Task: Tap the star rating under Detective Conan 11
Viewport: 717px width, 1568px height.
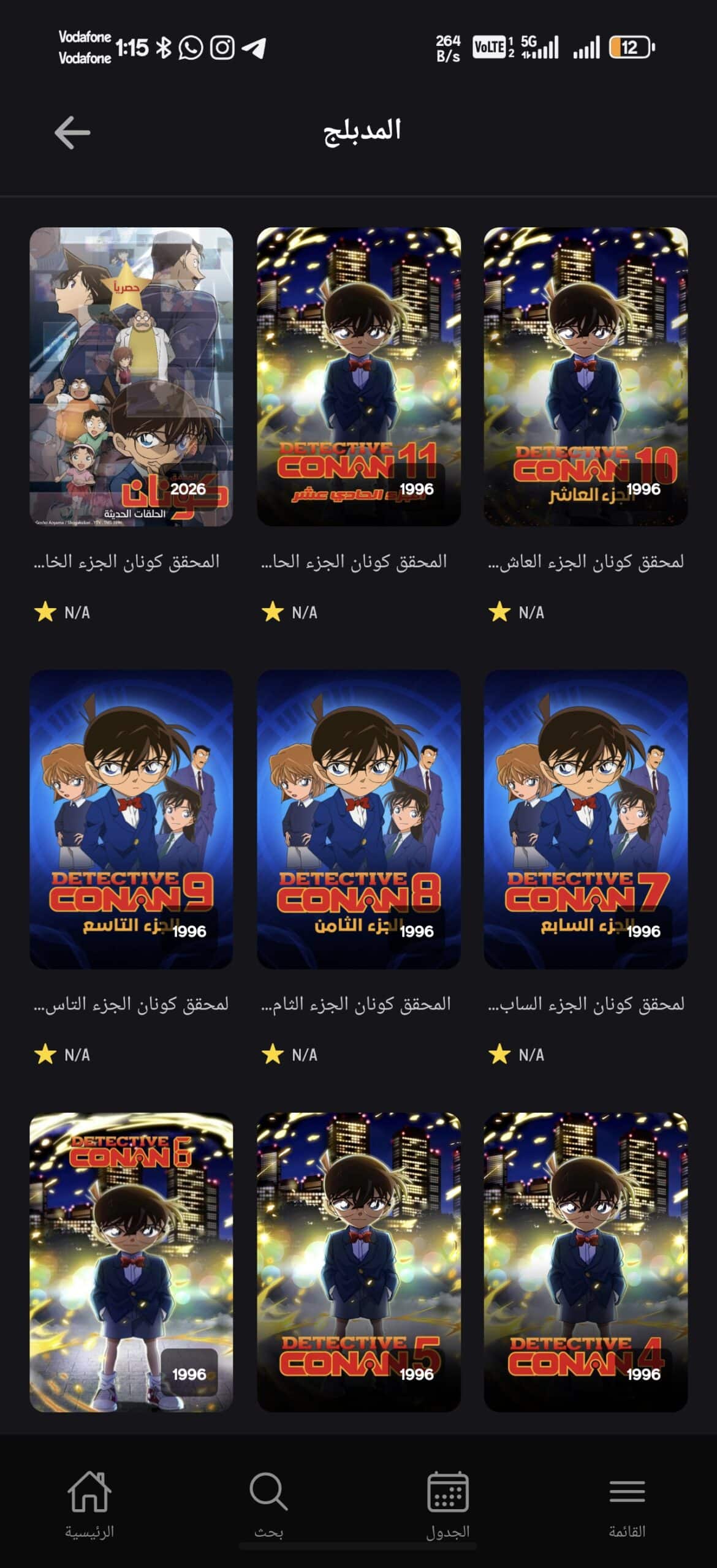Action: tap(274, 609)
